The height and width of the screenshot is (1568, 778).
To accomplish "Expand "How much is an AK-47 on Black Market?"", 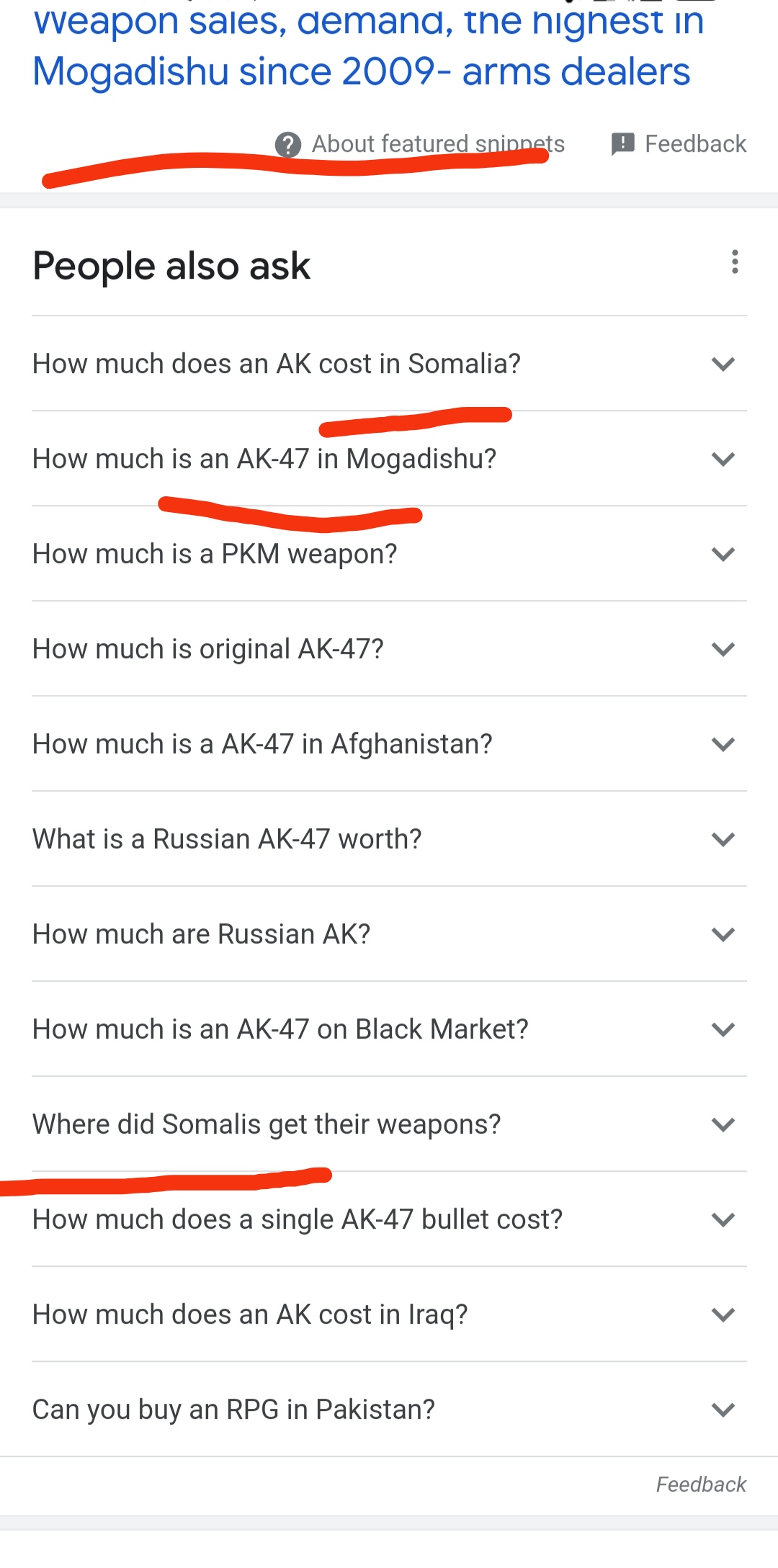I will (x=389, y=1029).
